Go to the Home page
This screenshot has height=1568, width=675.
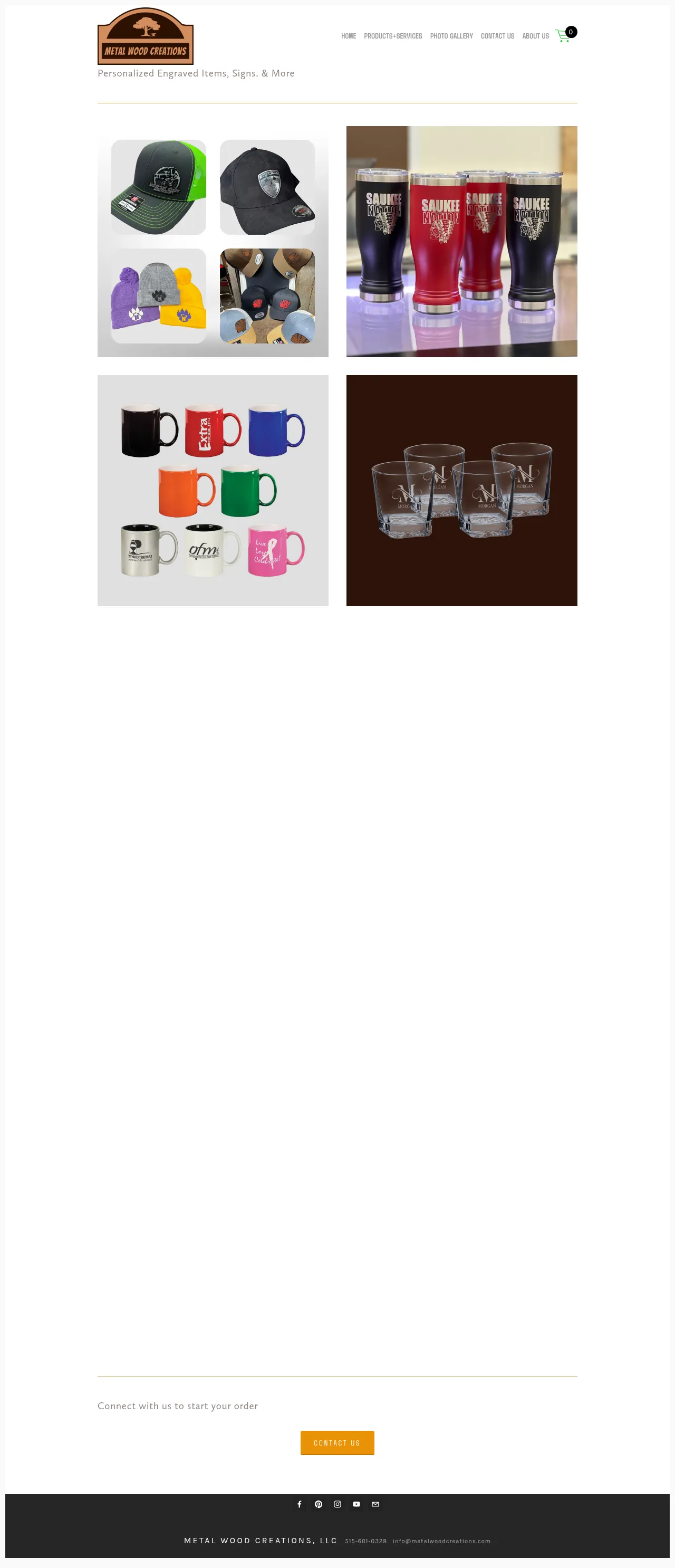point(348,36)
